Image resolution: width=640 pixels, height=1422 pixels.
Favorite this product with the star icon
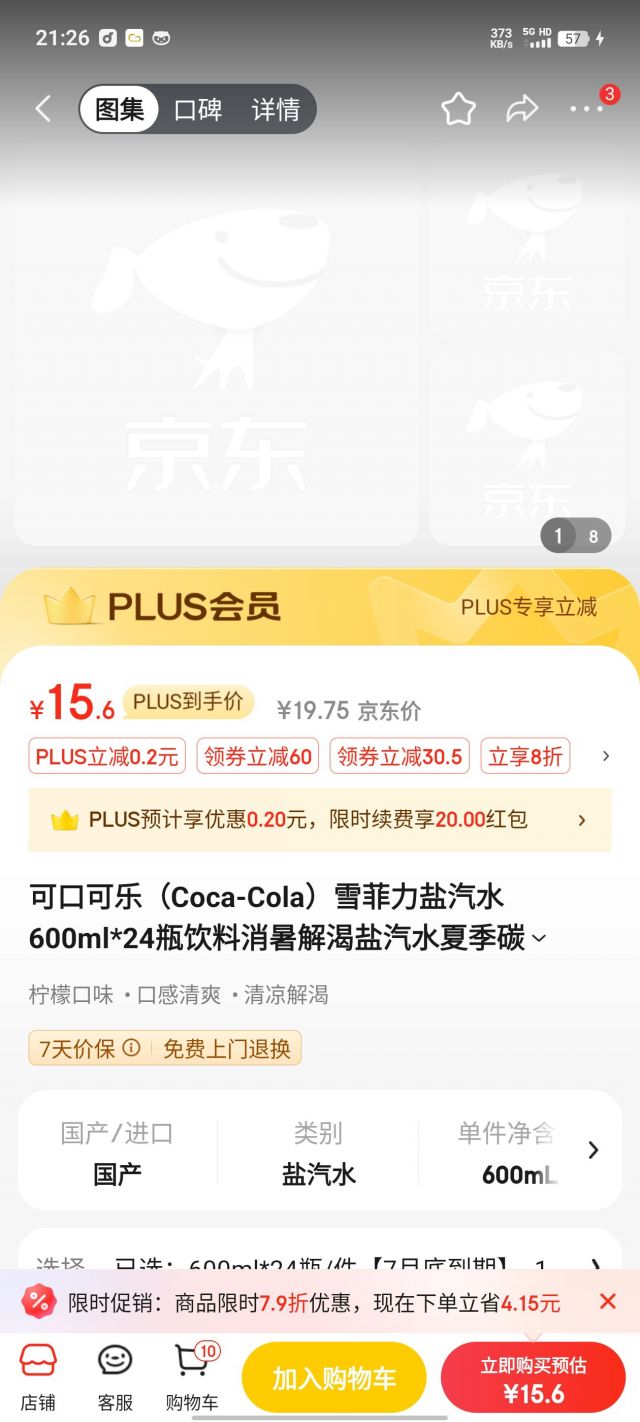pyautogui.click(x=458, y=109)
